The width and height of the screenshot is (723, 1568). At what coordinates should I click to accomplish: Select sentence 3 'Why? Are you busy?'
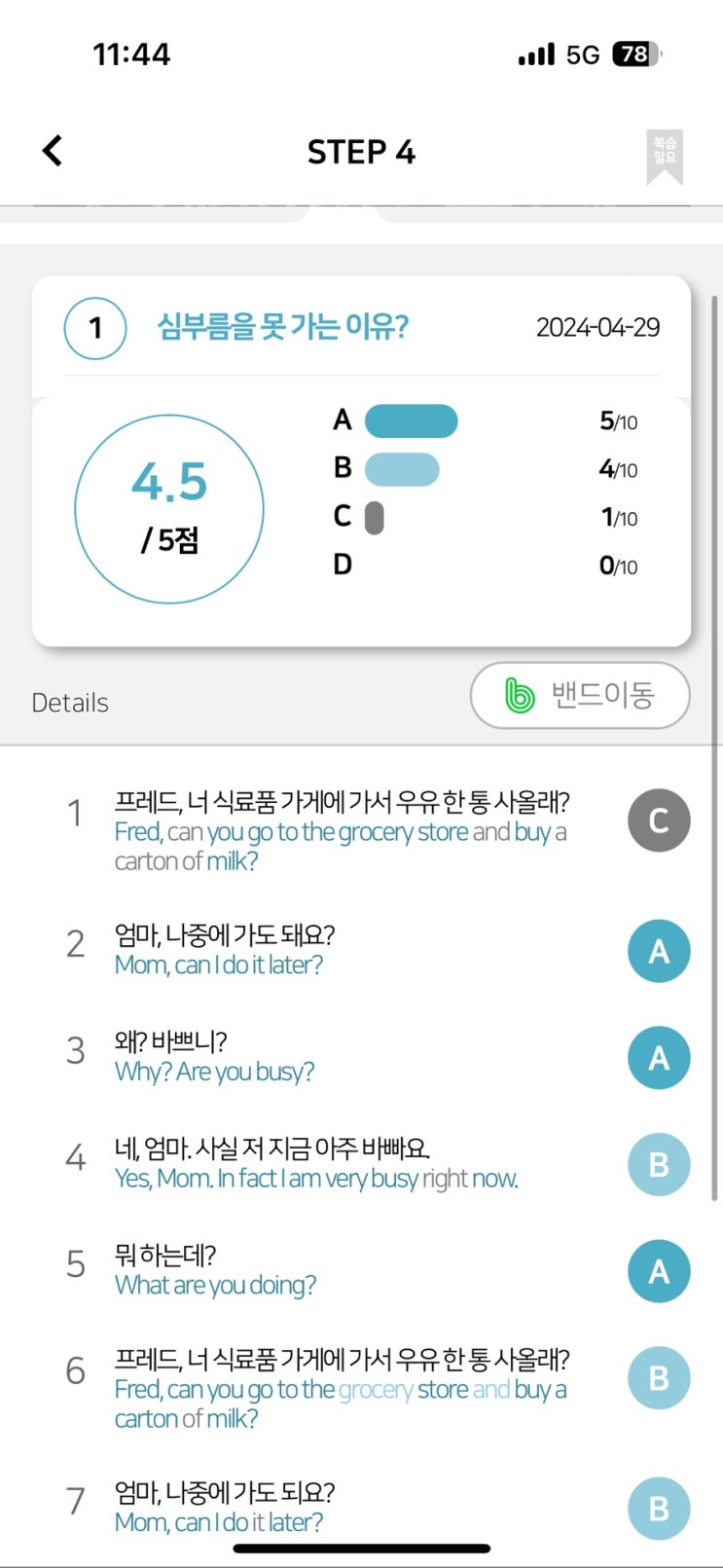(x=361, y=1058)
